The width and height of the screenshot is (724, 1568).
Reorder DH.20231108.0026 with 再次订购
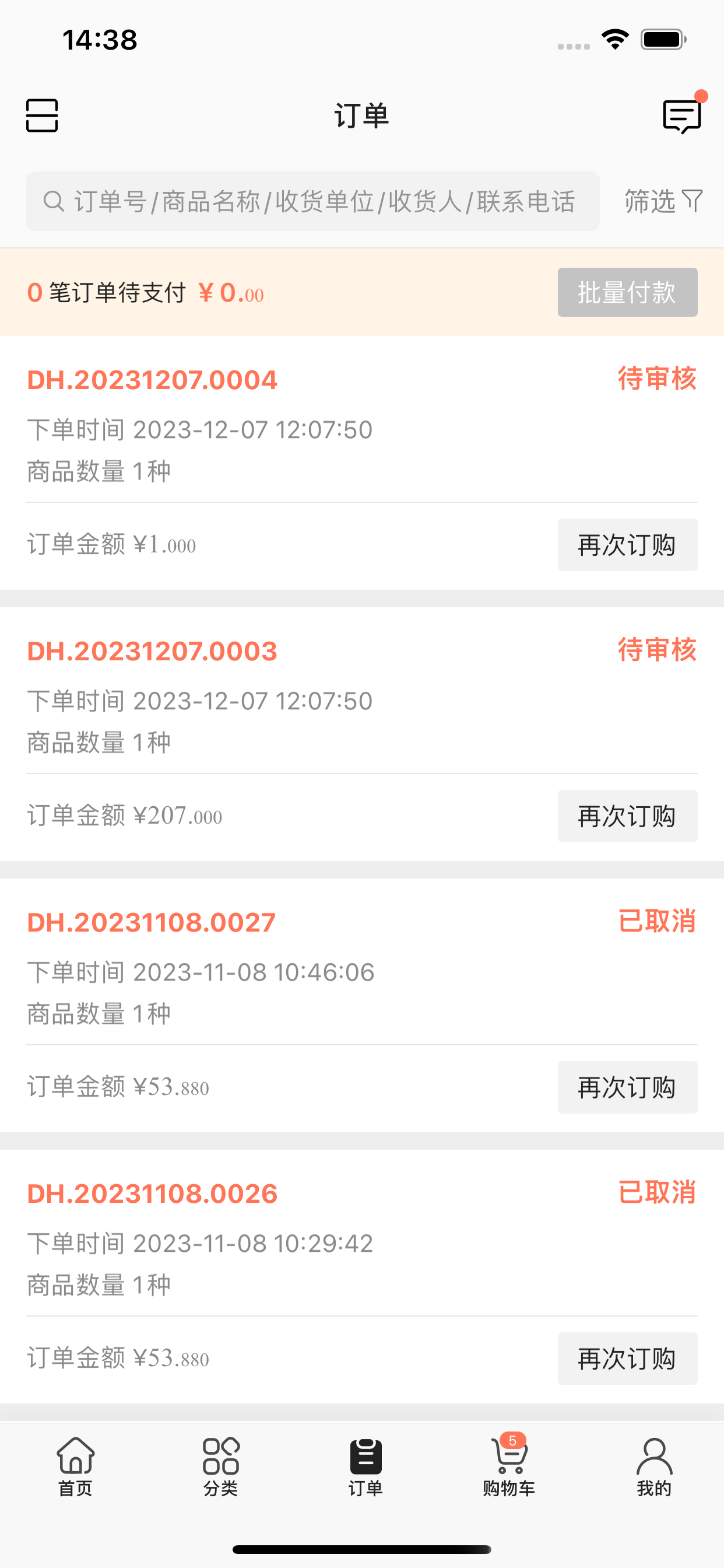tap(627, 1359)
